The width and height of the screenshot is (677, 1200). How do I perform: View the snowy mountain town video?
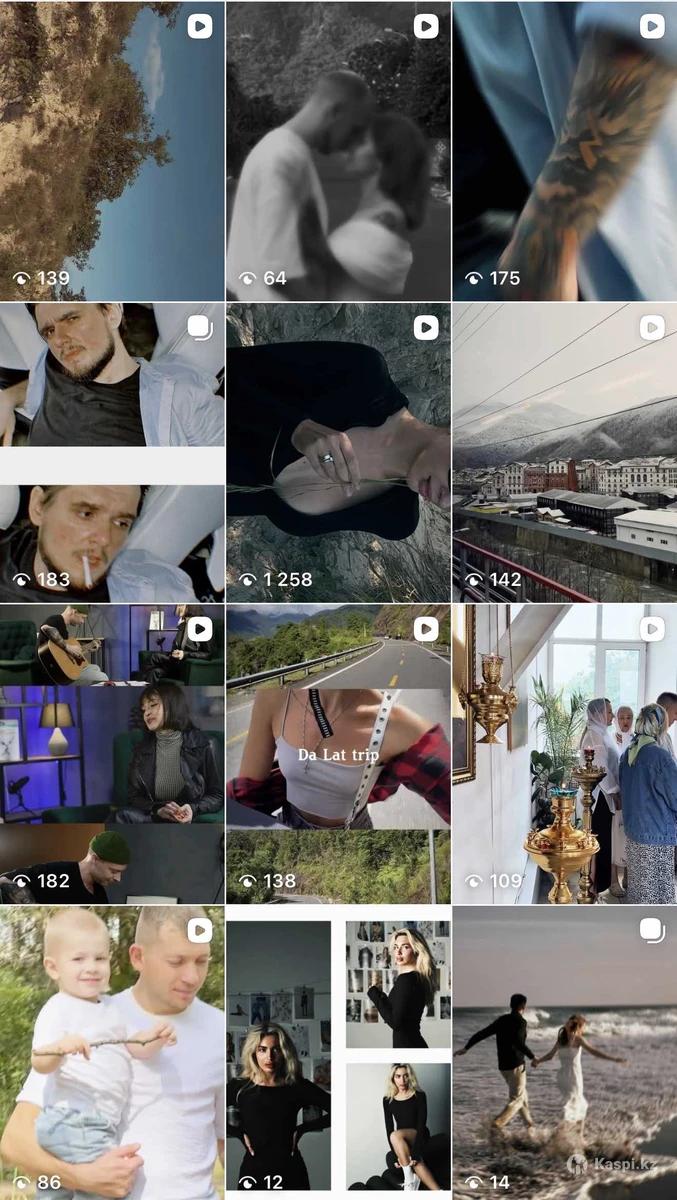(565, 452)
